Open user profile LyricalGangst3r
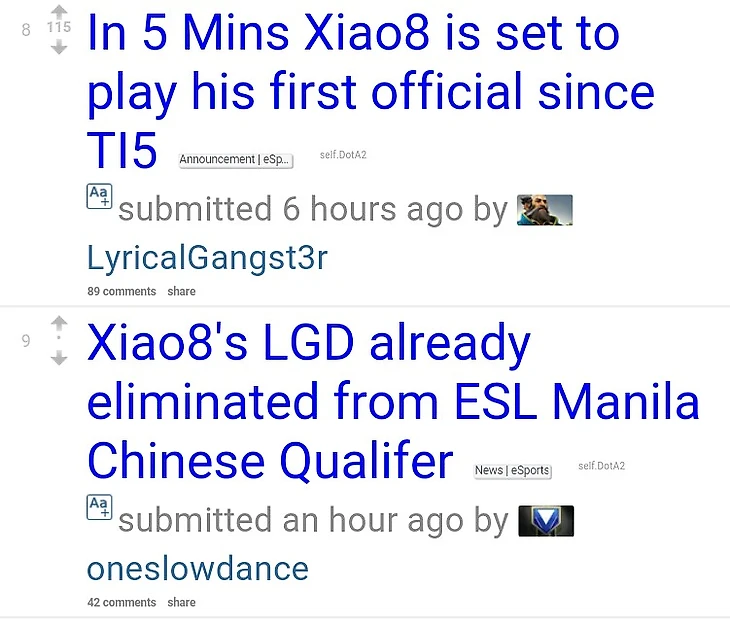 207,258
